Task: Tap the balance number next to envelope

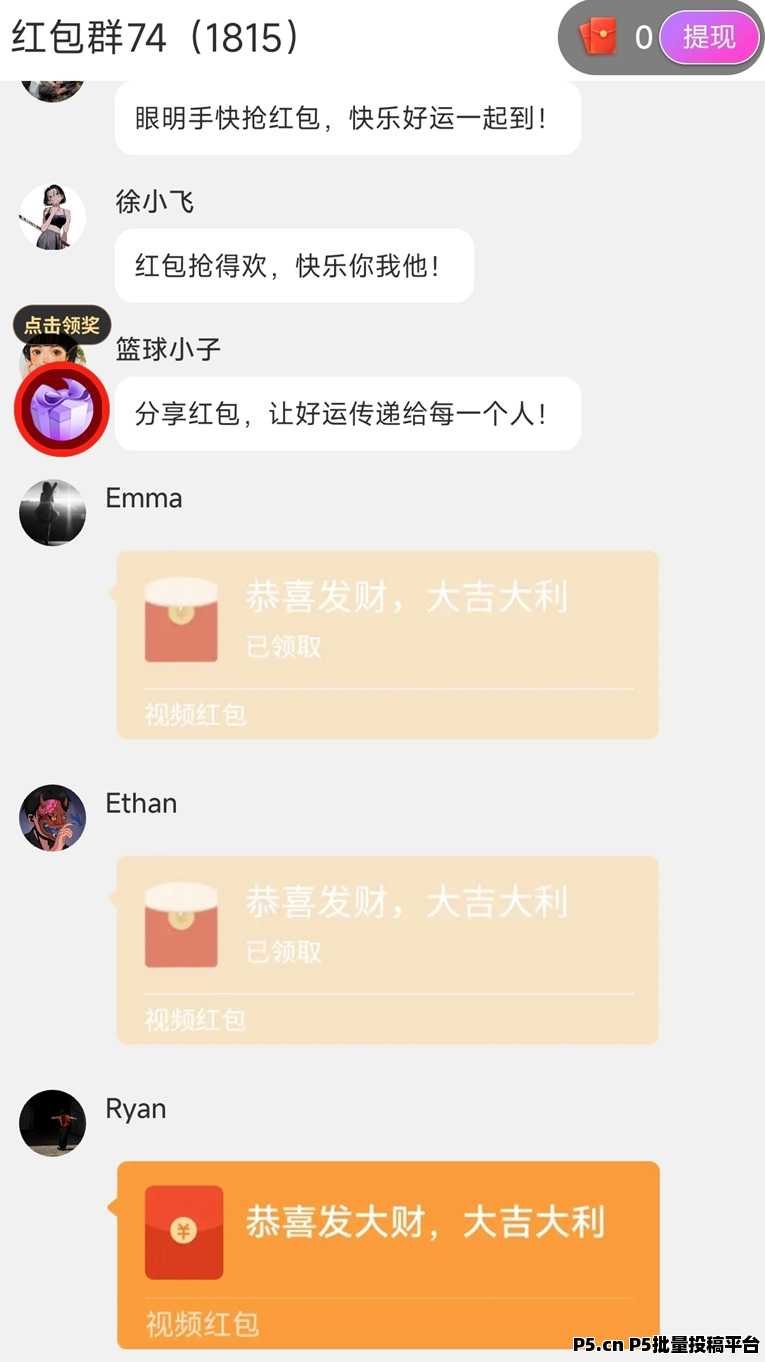Action: point(645,38)
